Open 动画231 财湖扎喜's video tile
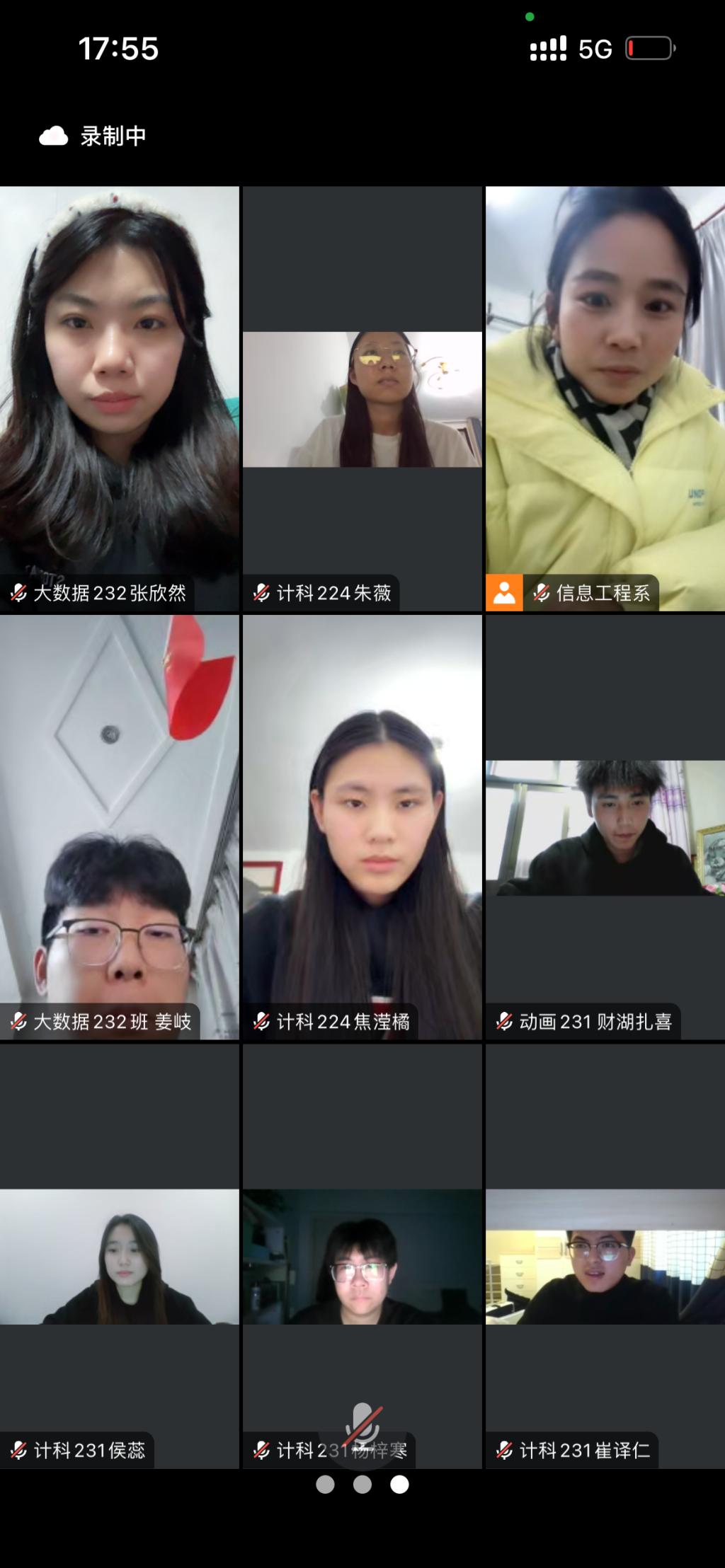The image size is (725, 1568). click(605, 828)
